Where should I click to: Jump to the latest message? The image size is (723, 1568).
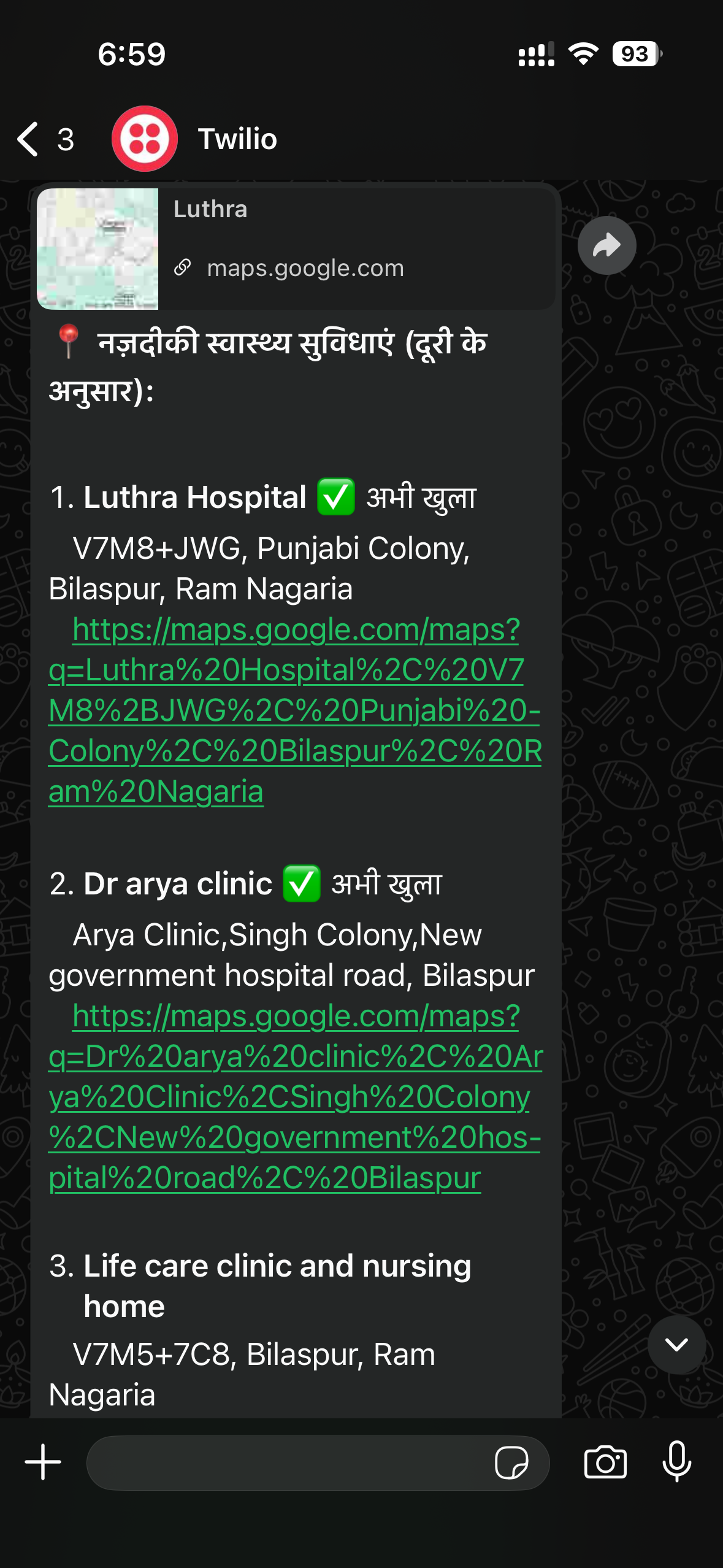click(x=676, y=1344)
